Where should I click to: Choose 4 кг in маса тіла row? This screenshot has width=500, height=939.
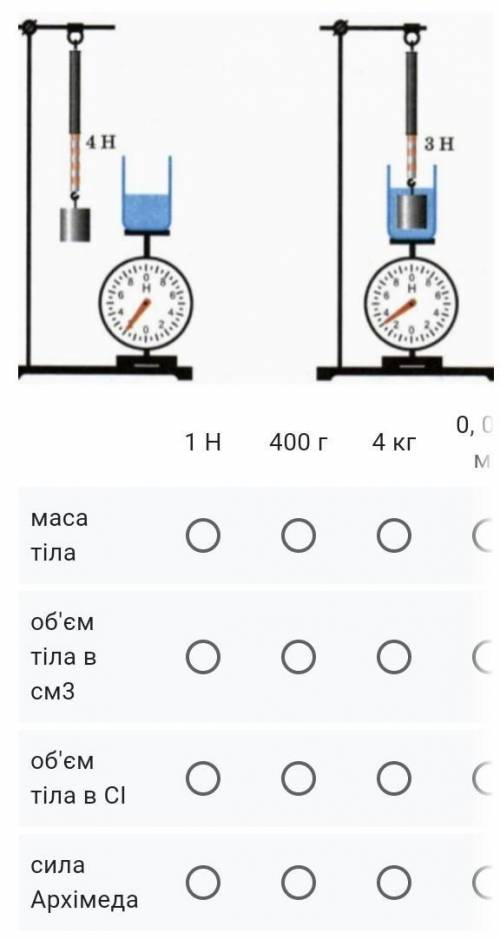pyautogui.click(x=393, y=535)
